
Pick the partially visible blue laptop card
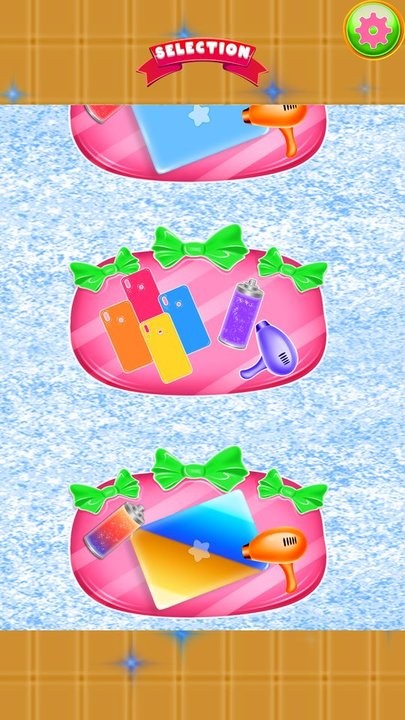coord(198,143)
